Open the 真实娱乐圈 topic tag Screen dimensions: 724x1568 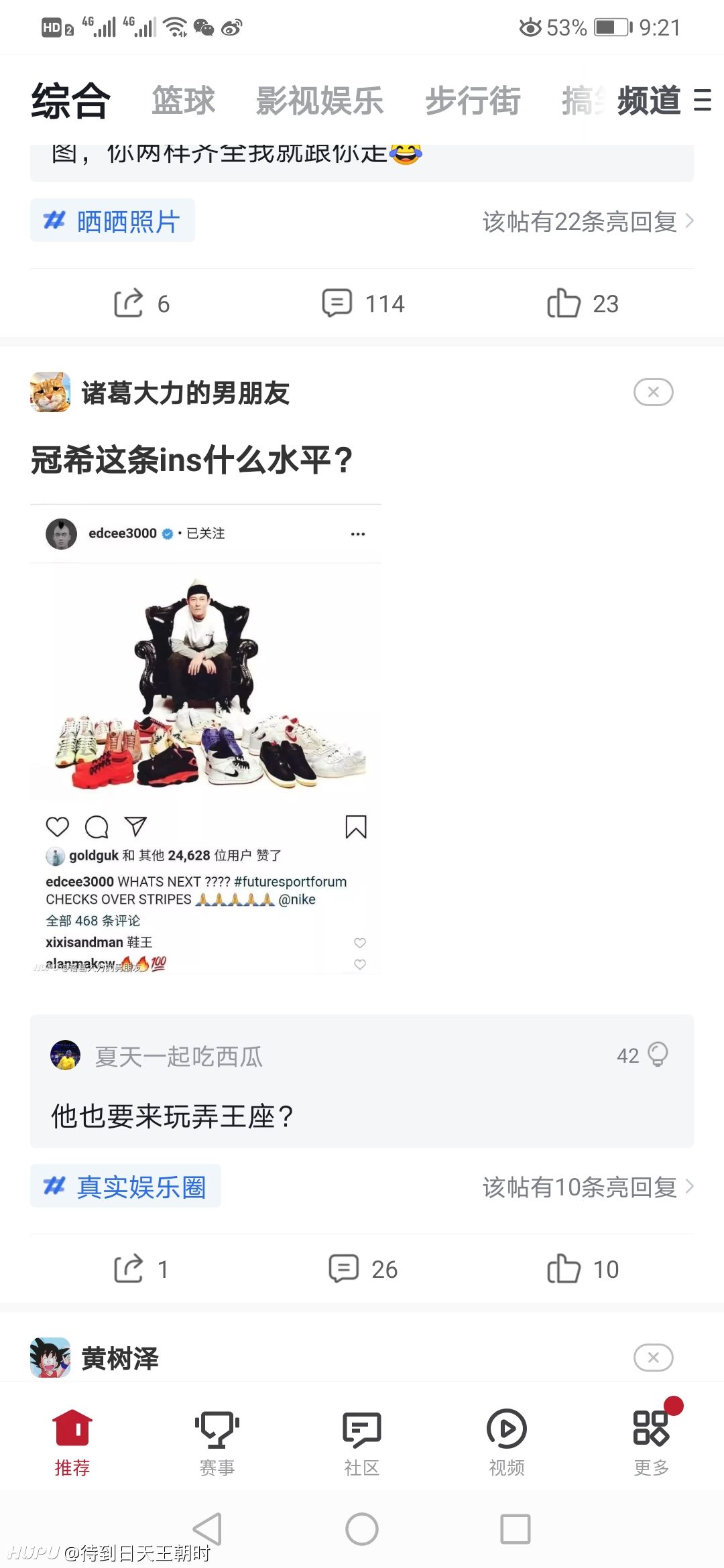[x=125, y=1186]
